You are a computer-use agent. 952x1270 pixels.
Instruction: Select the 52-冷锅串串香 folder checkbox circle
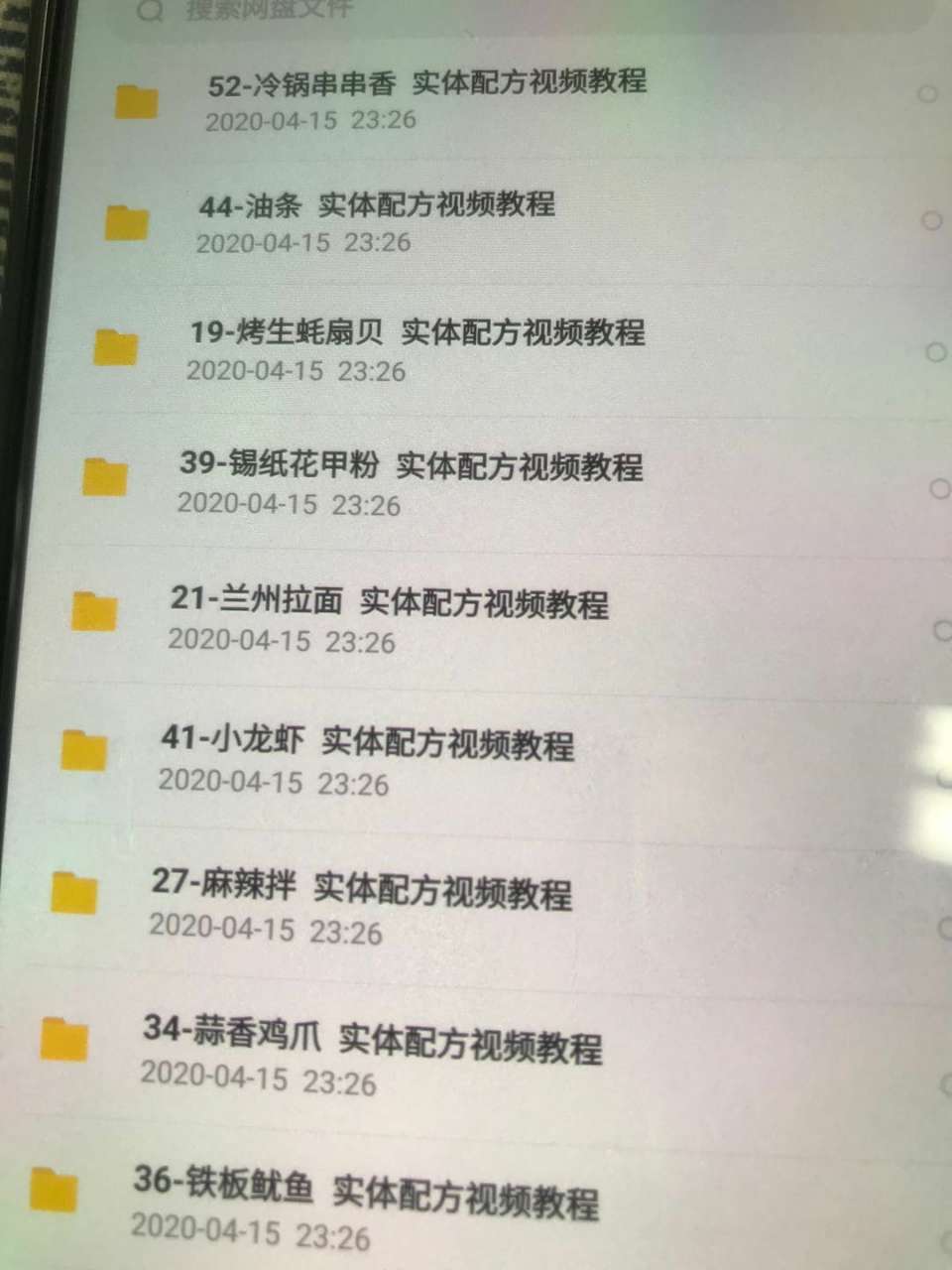click(928, 94)
